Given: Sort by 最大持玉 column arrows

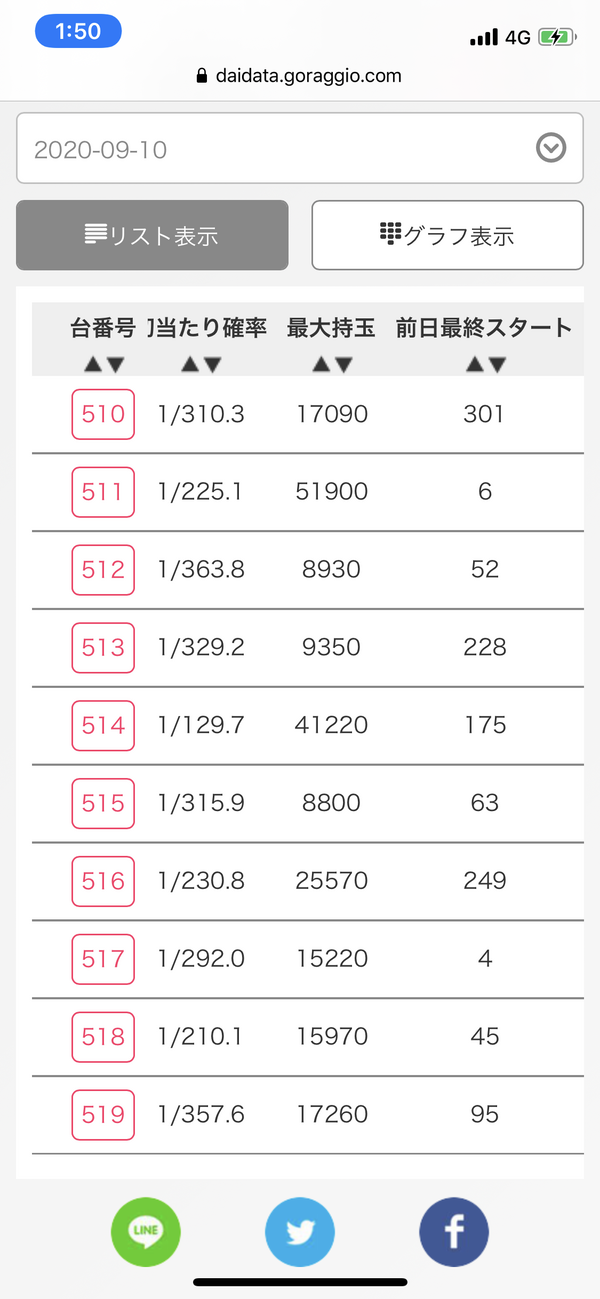Looking at the screenshot, I should click(331, 365).
